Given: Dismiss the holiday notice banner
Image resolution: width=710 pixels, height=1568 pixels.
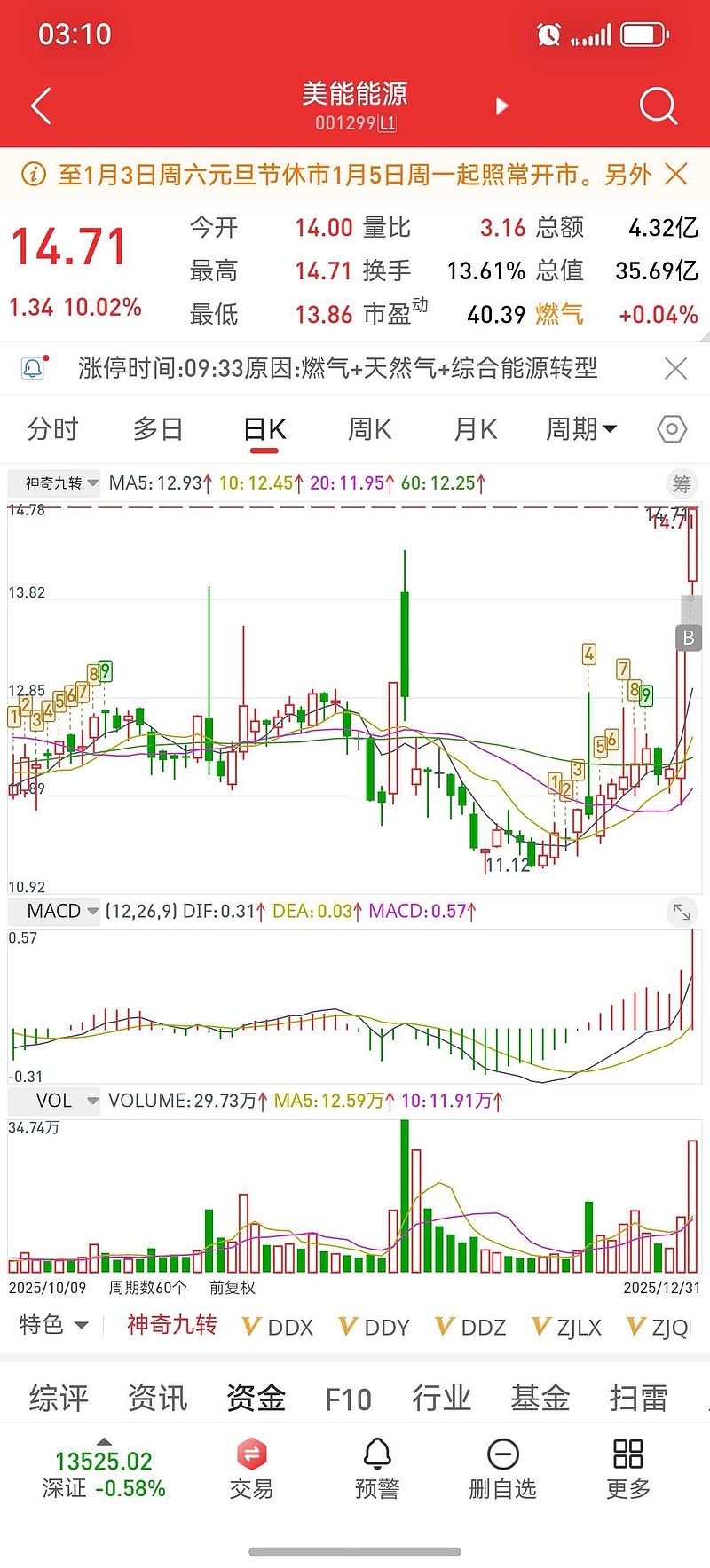Looking at the screenshot, I should tap(675, 175).
